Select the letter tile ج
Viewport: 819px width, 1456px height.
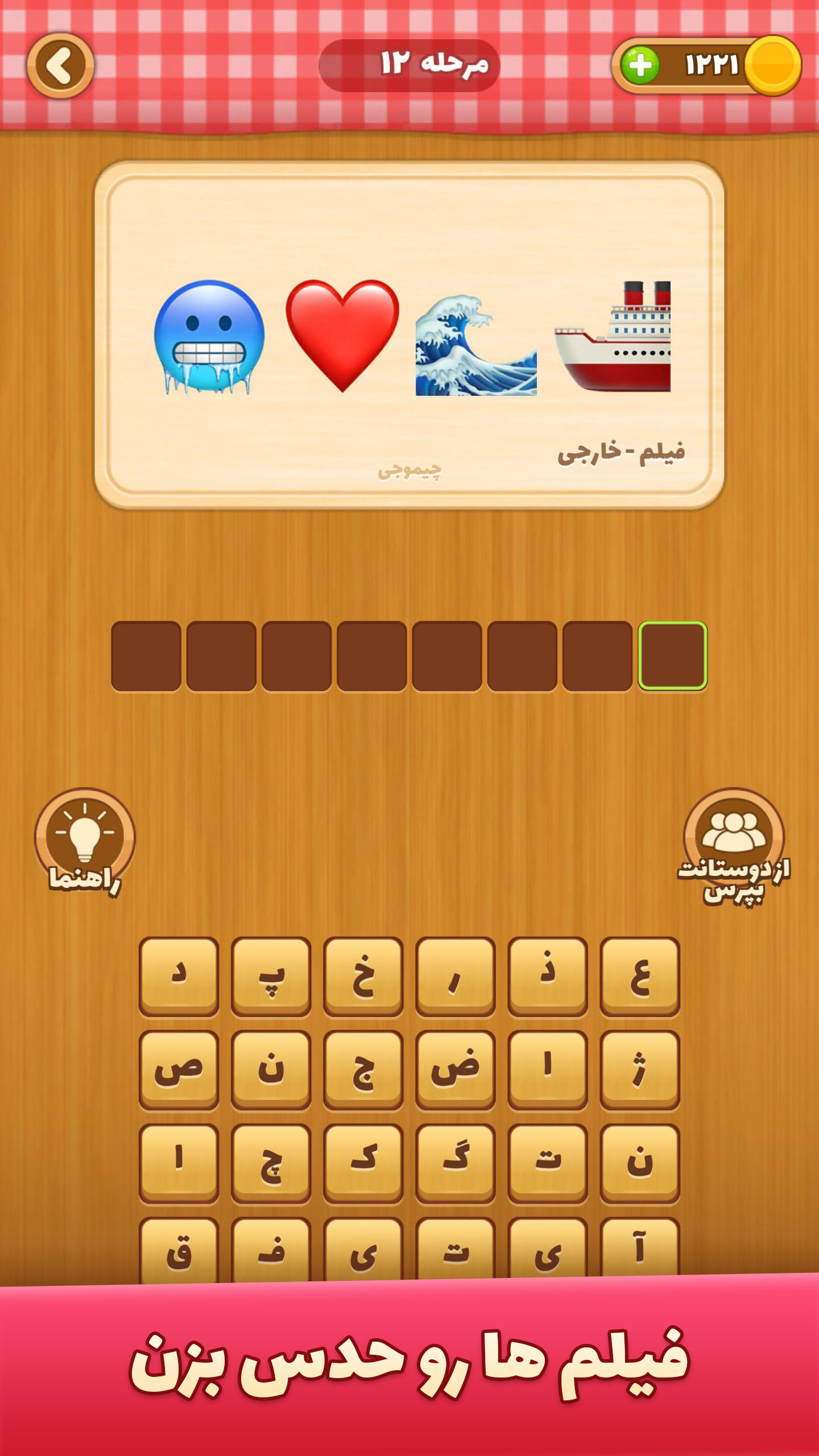coord(363,1068)
